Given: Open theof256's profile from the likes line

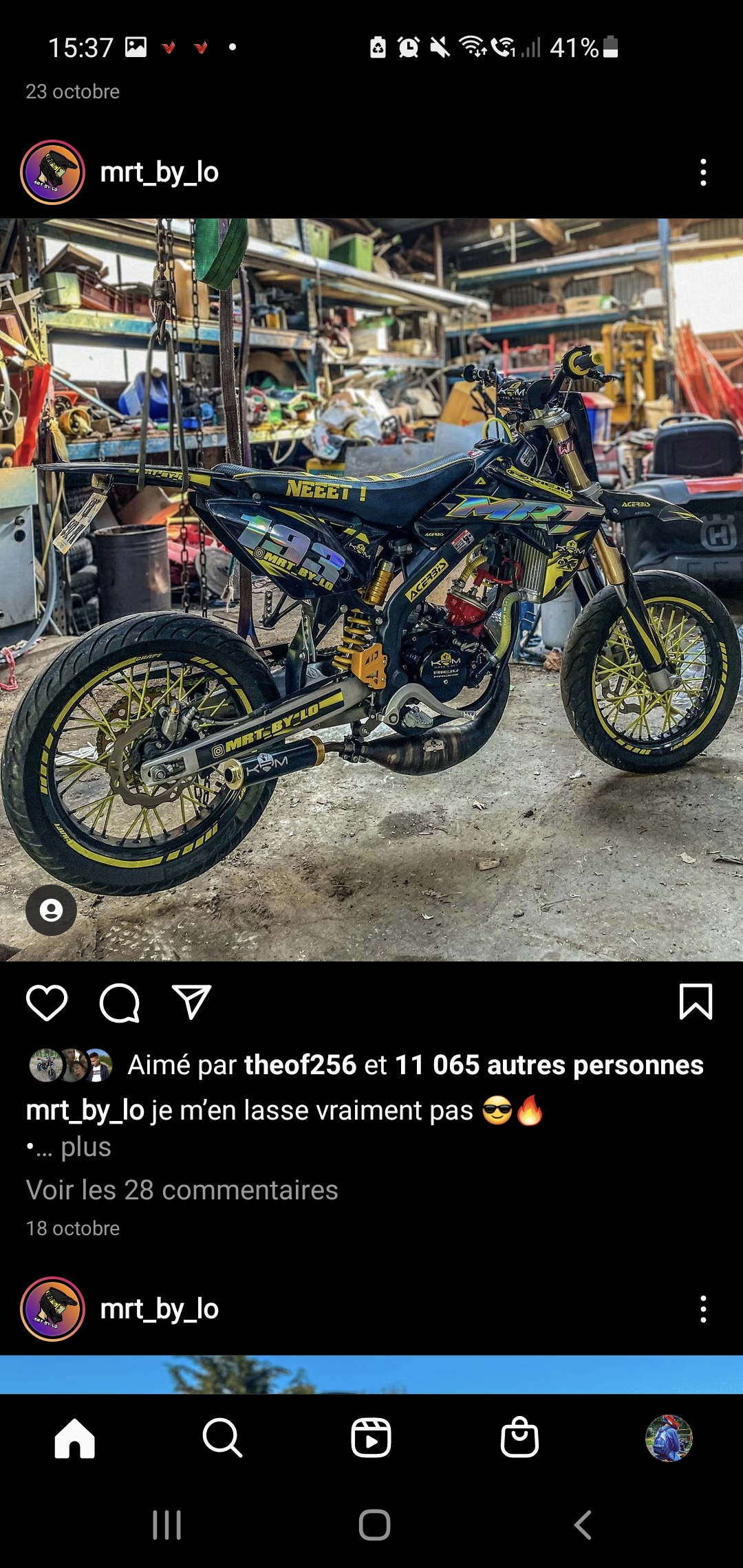Looking at the screenshot, I should pyautogui.click(x=300, y=1065).
